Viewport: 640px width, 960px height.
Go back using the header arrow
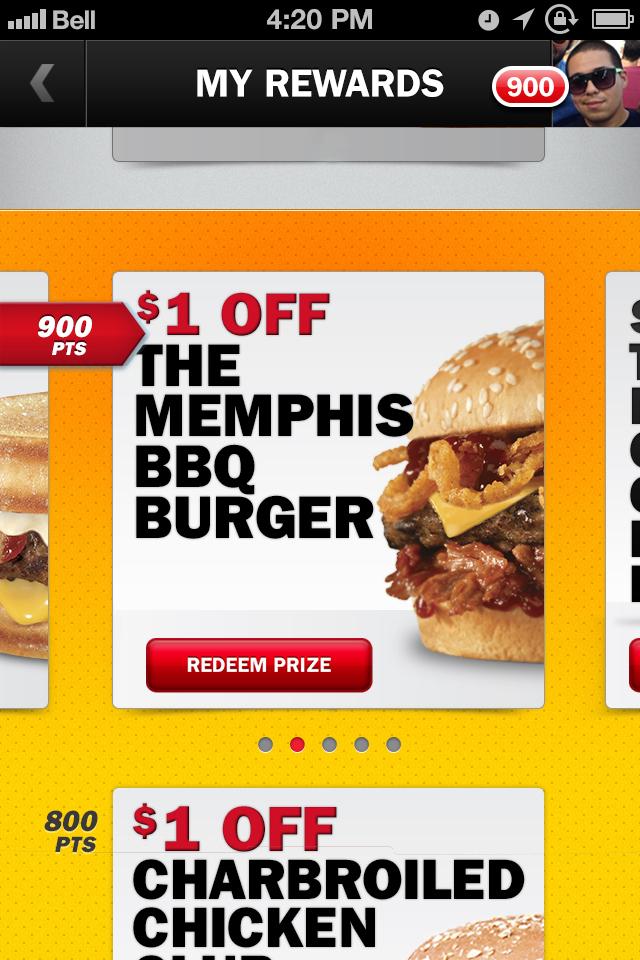42,84
